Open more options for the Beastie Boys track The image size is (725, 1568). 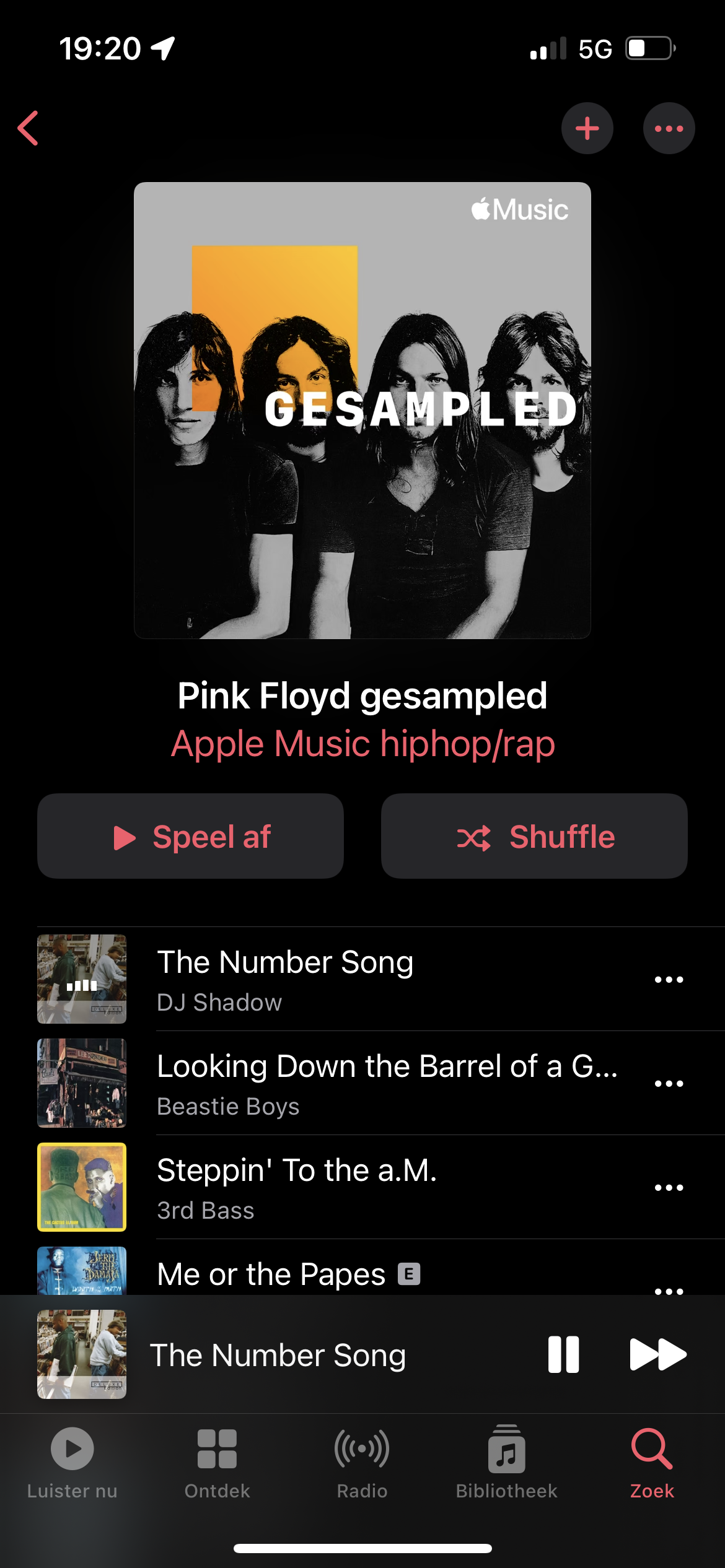pos(669,1083)
